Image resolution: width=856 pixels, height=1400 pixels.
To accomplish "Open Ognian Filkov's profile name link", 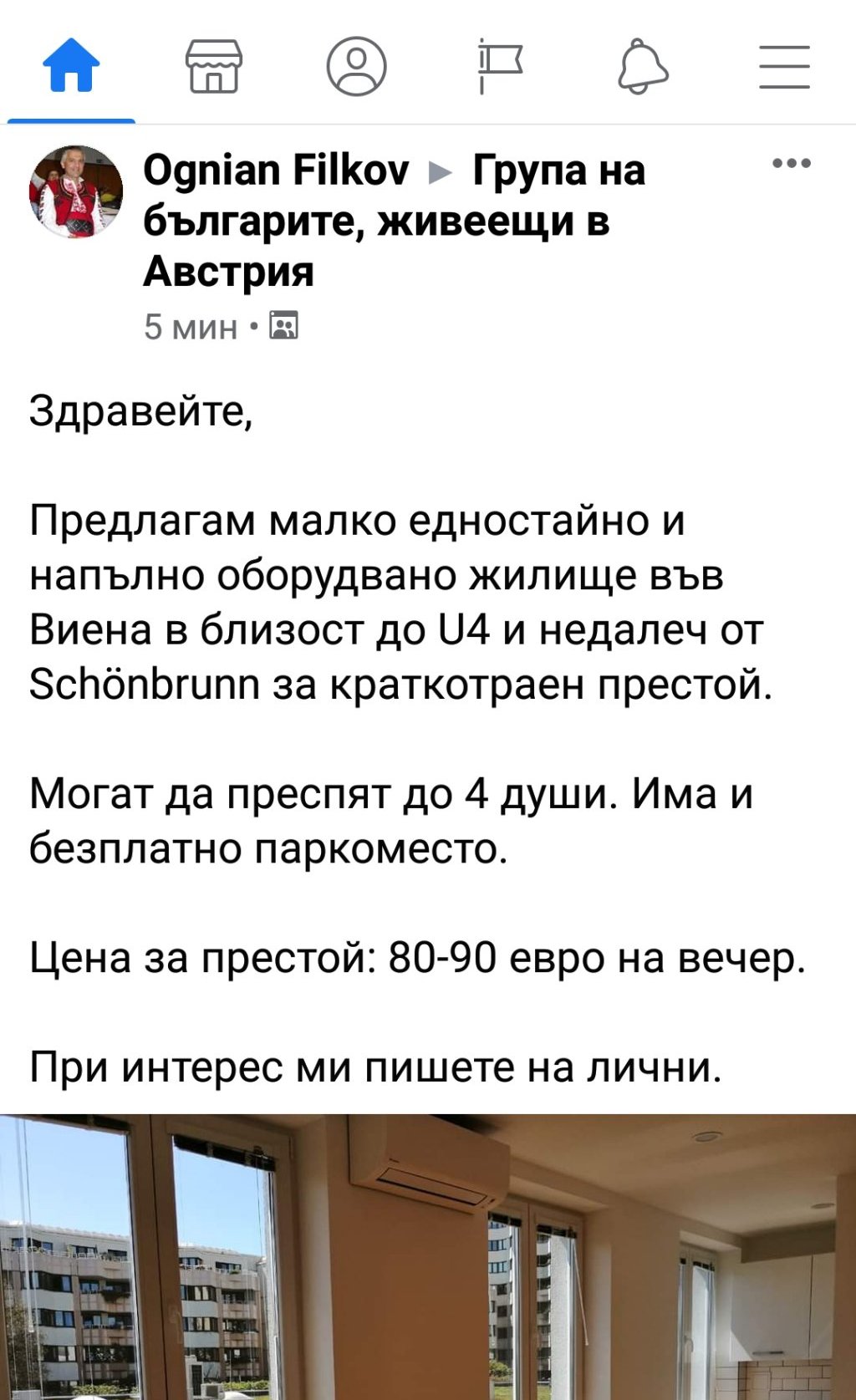I will coord(276,171).
